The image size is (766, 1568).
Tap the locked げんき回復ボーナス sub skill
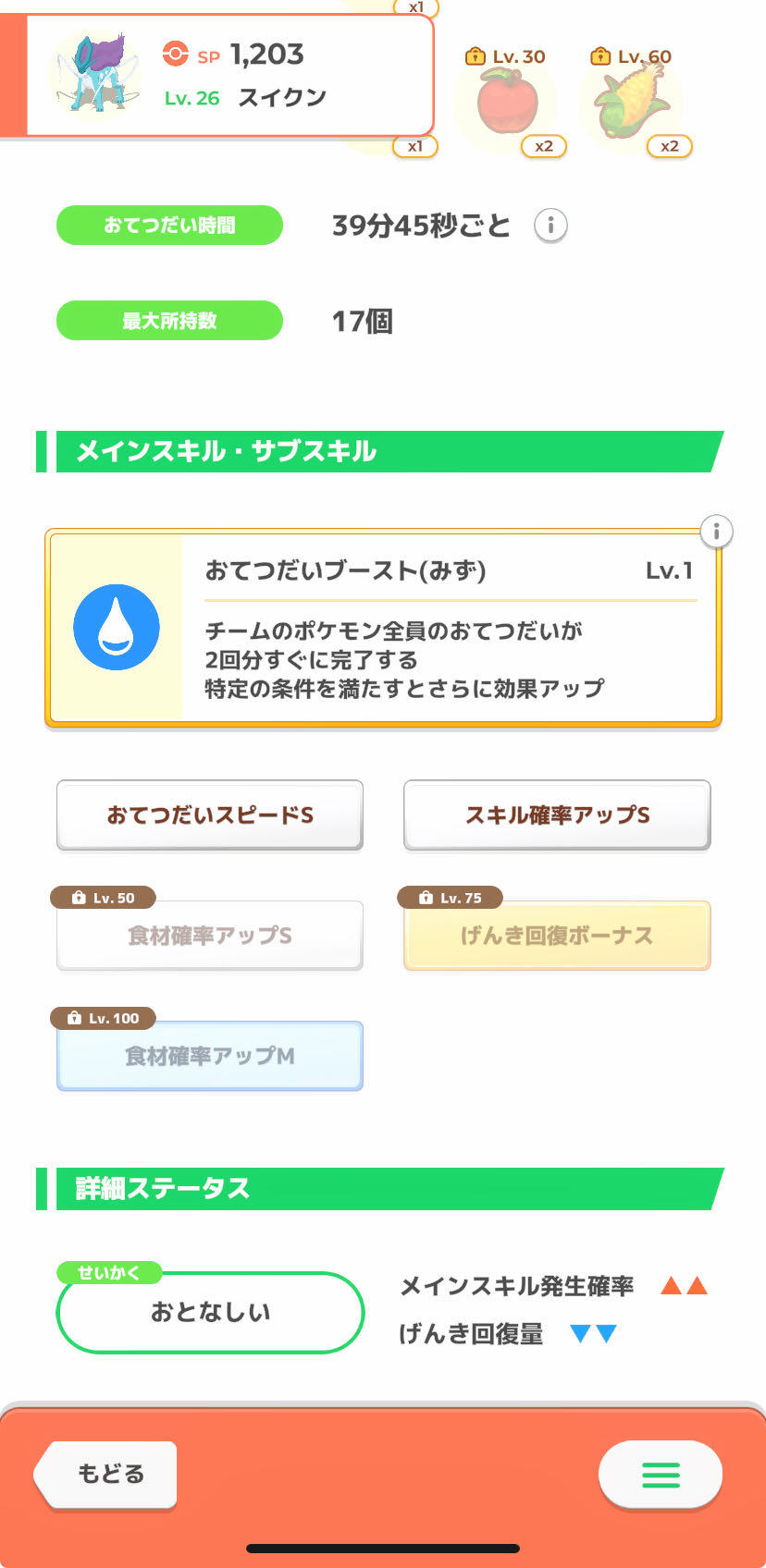[557, 935]
